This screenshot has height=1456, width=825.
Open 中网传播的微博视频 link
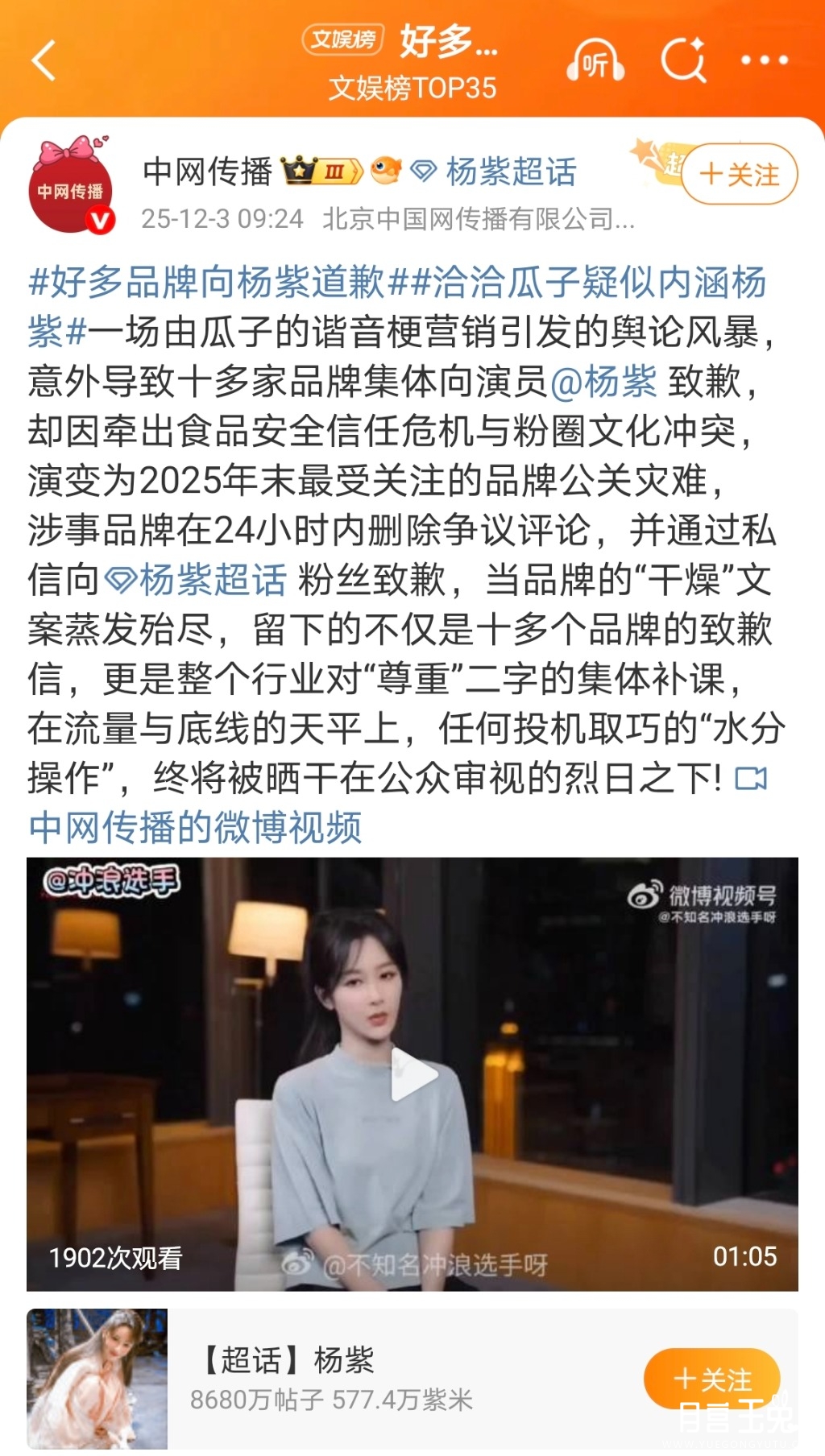tap(196, 828)
